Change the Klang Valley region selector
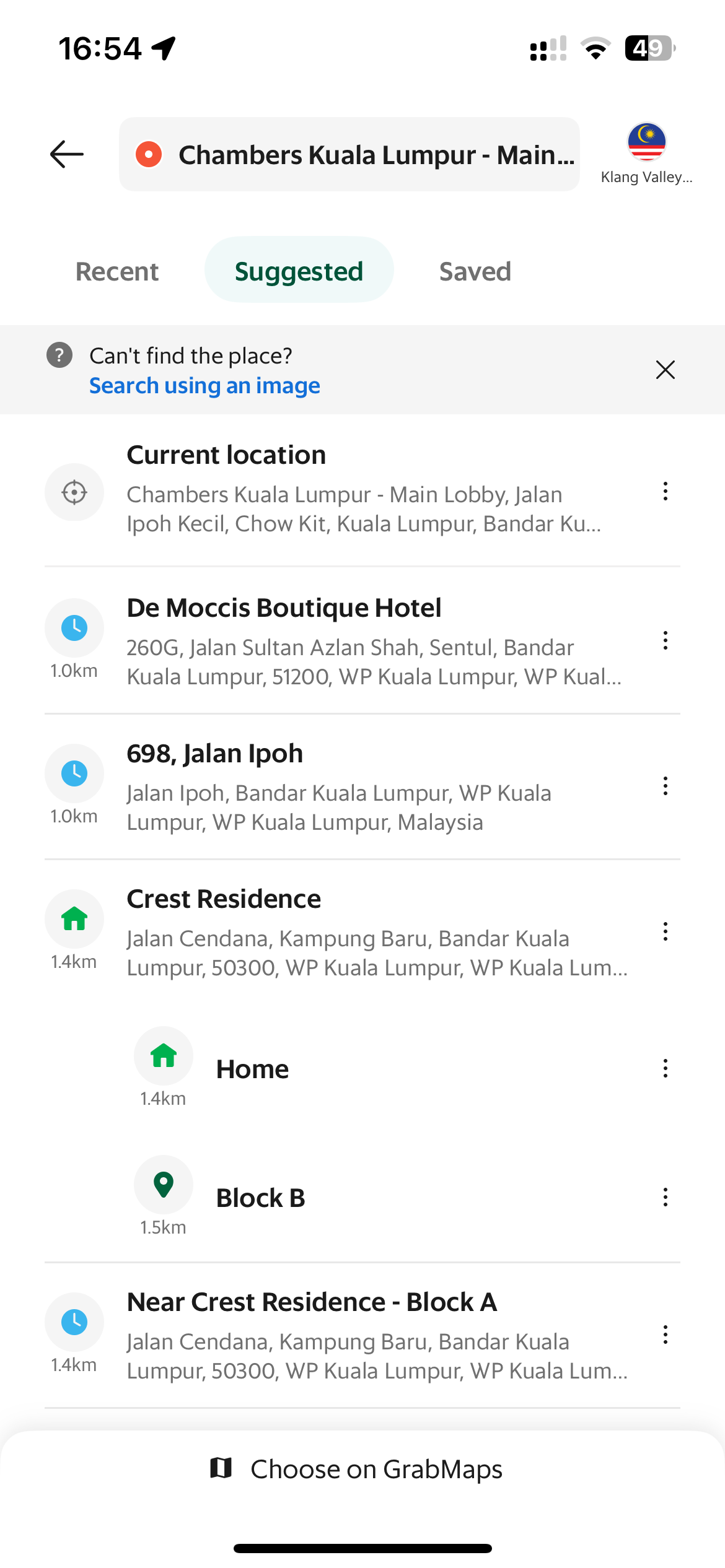Viewport: 725px width, 1568px height. [646, 154]
